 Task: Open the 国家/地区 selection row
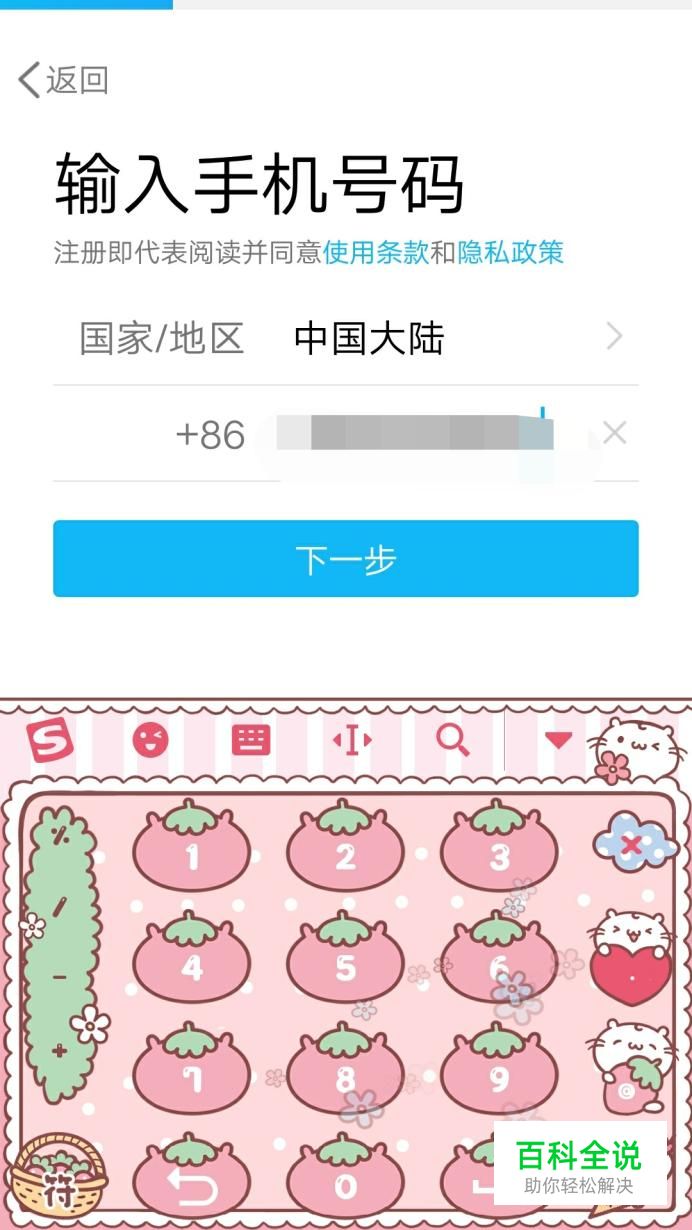coord(345,338)
